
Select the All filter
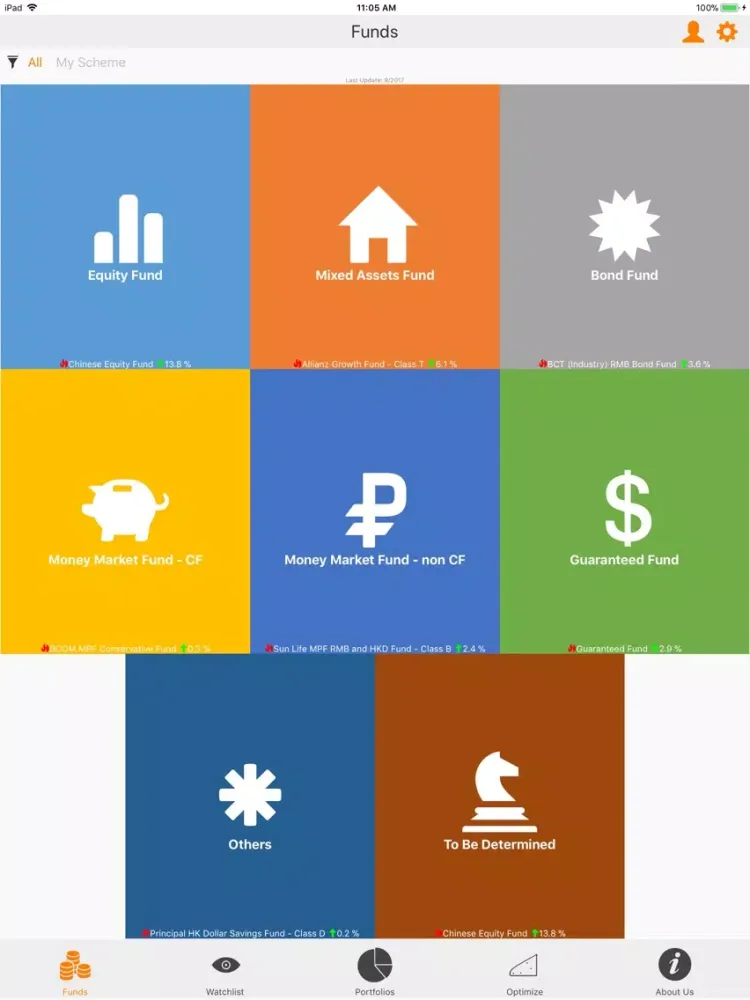coord(35,62)
